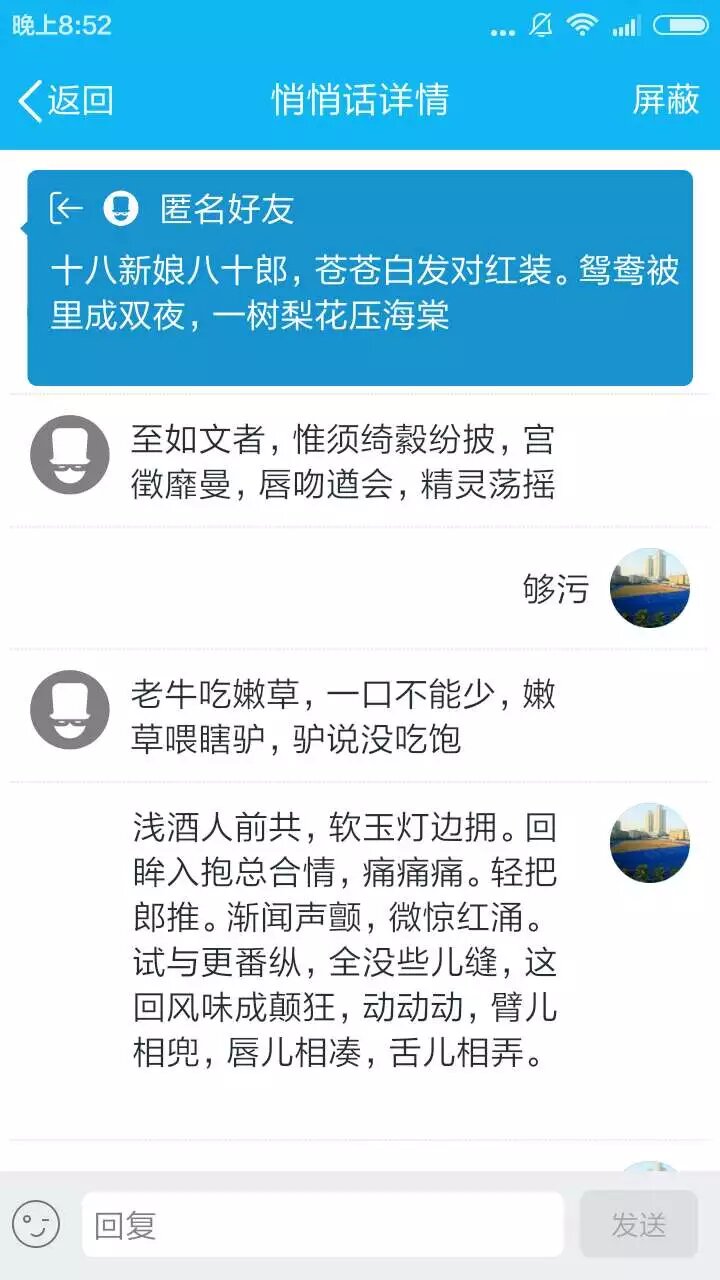Image resolution: width=720 pixels, height=1280 pixels.
Task: Open the emoji smiley picker
Action: [x=36, y=1225]
